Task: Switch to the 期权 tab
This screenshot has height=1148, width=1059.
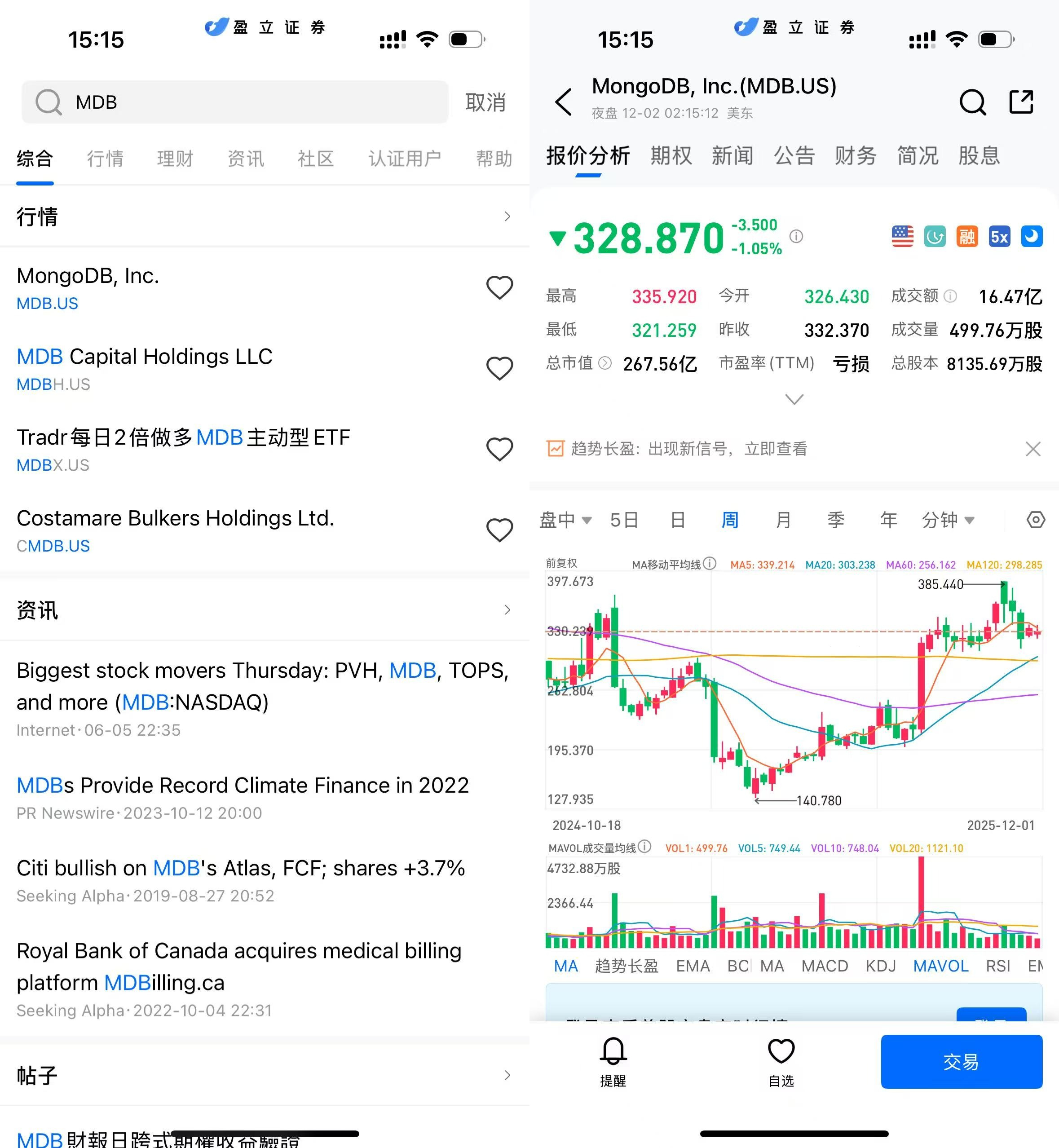Action: pos(671,156)
